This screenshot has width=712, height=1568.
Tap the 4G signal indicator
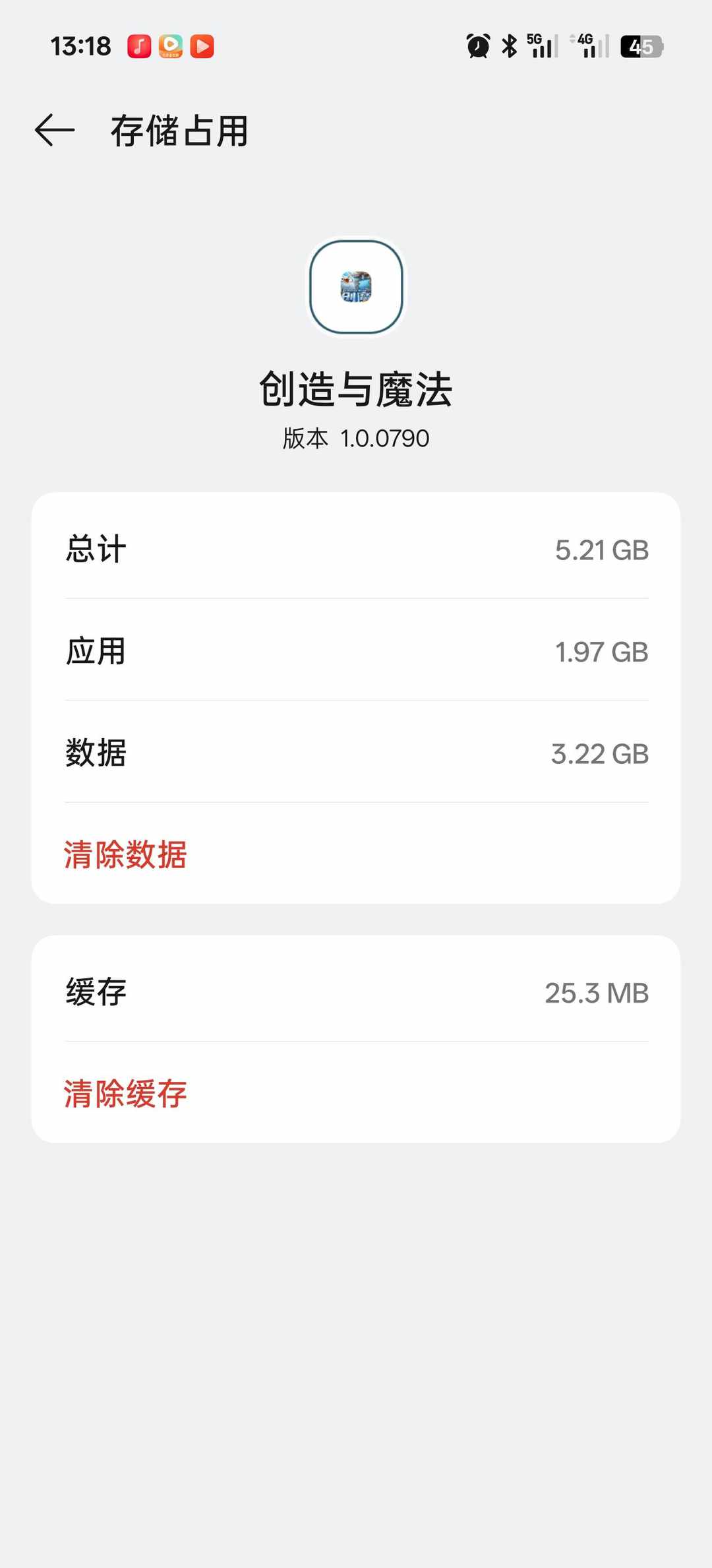coord(589,47)
